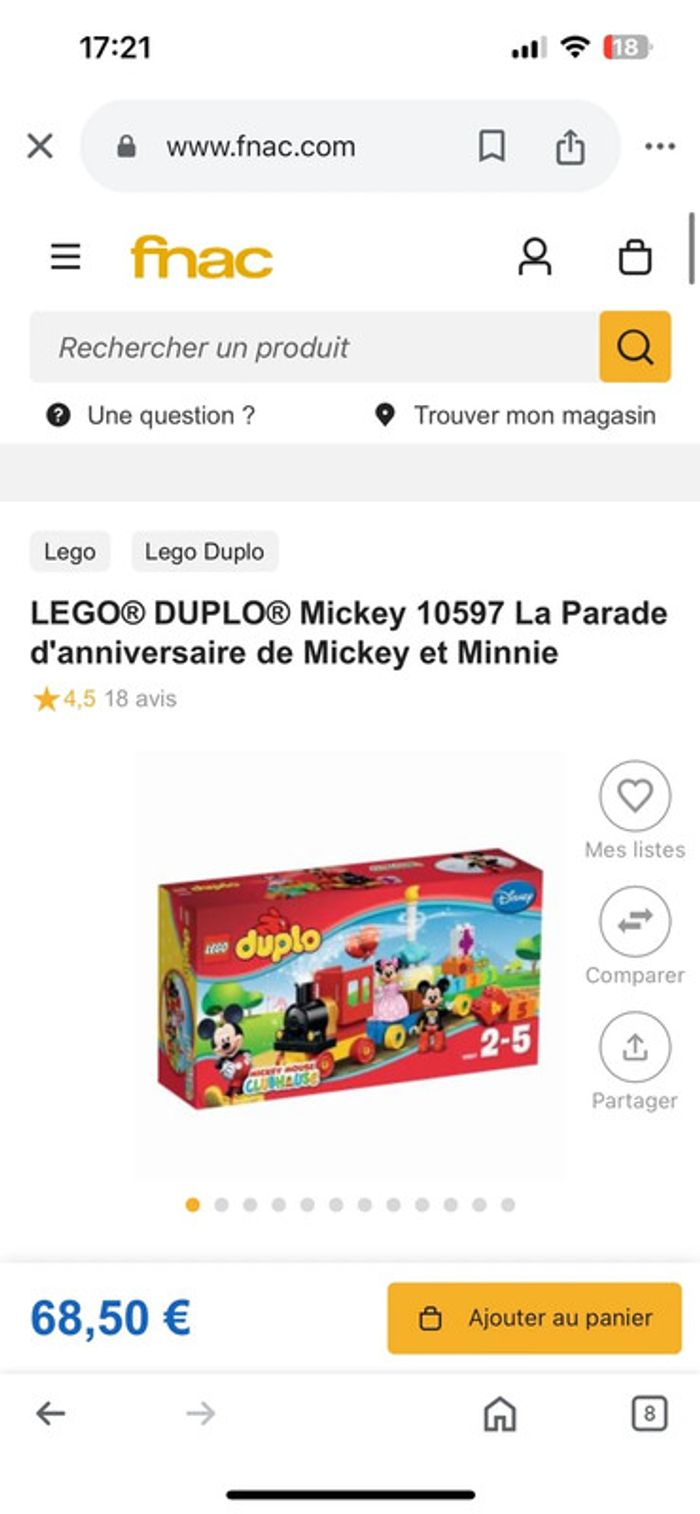700x1514 pixels.
Task: Tap the Lego brand chip
Action: coord(70,551)
